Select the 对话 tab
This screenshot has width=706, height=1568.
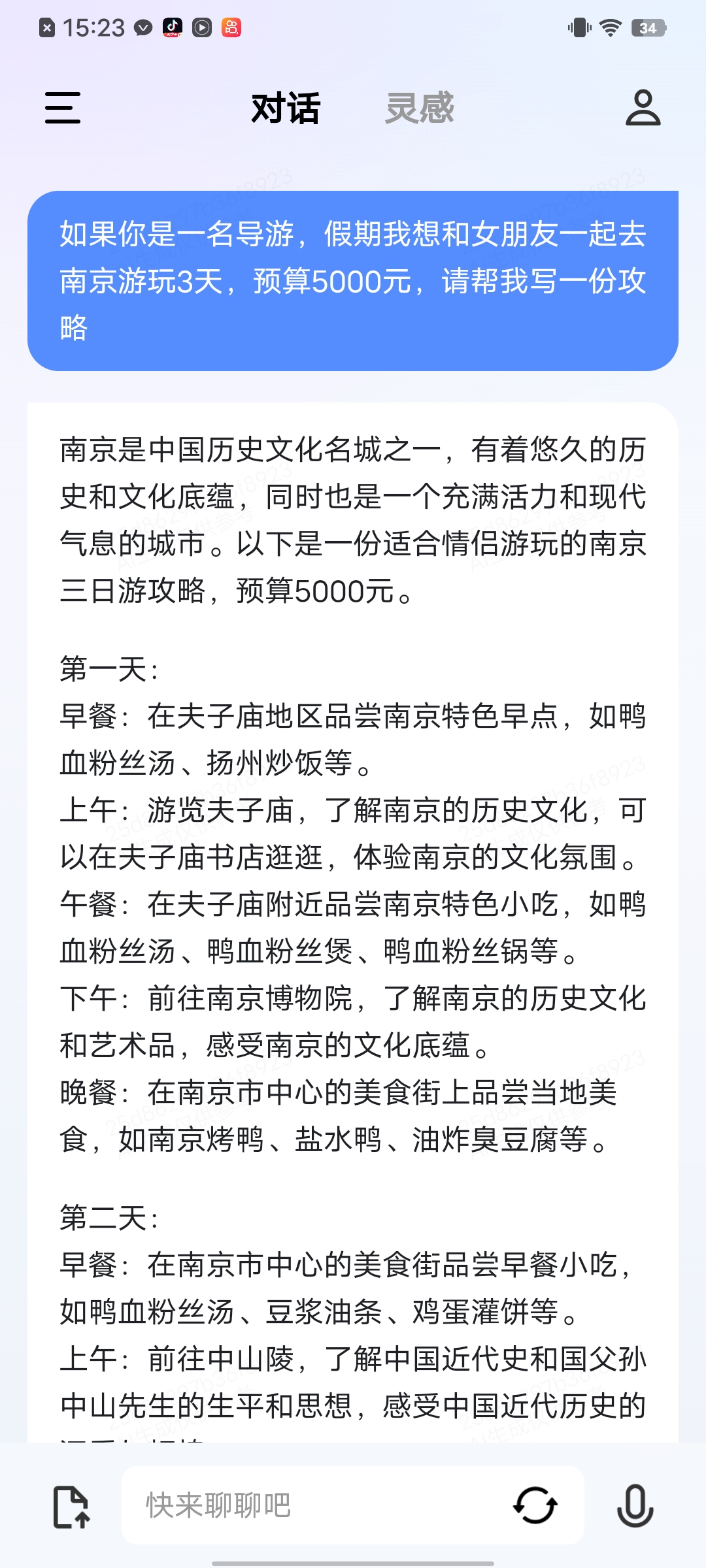(286, 108)
